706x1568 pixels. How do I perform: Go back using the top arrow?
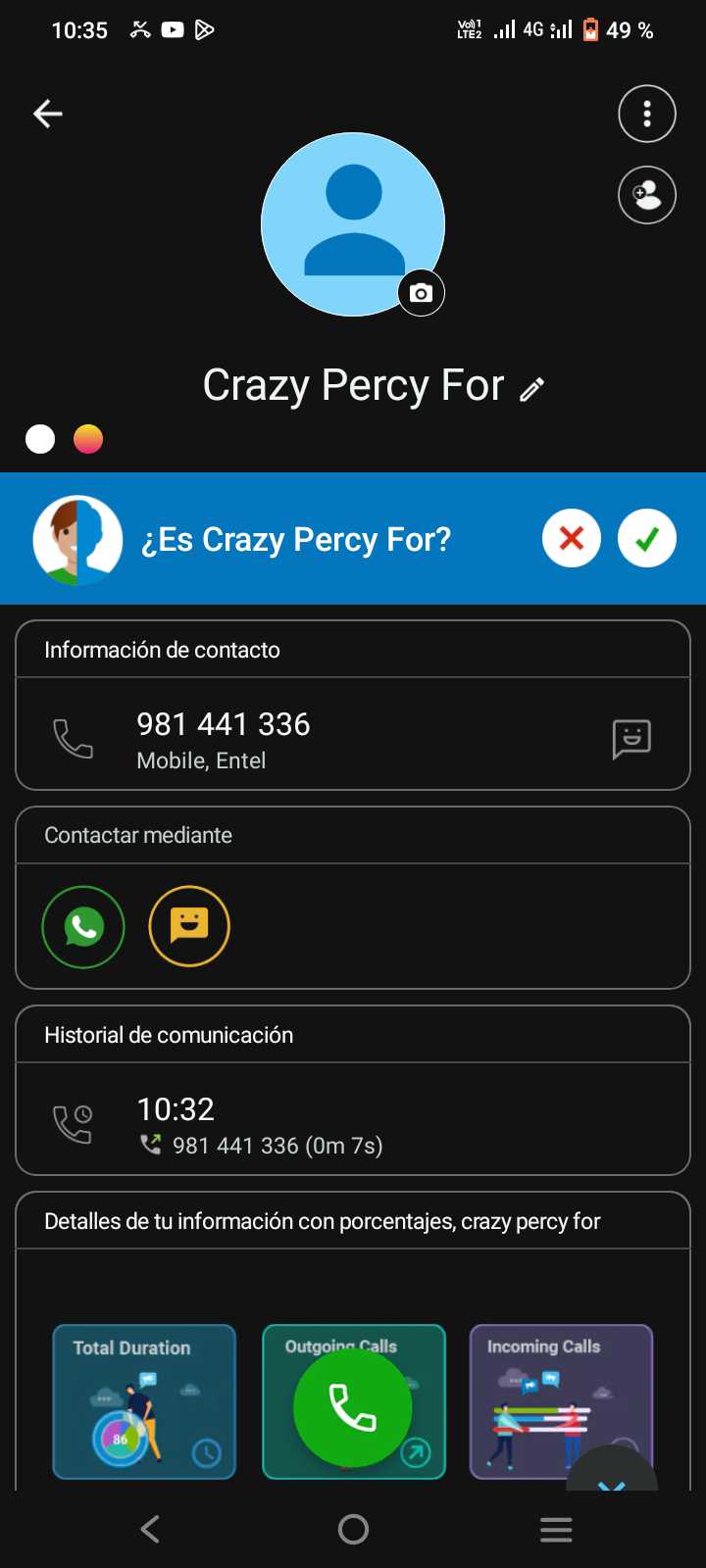[x=48, y=114]
